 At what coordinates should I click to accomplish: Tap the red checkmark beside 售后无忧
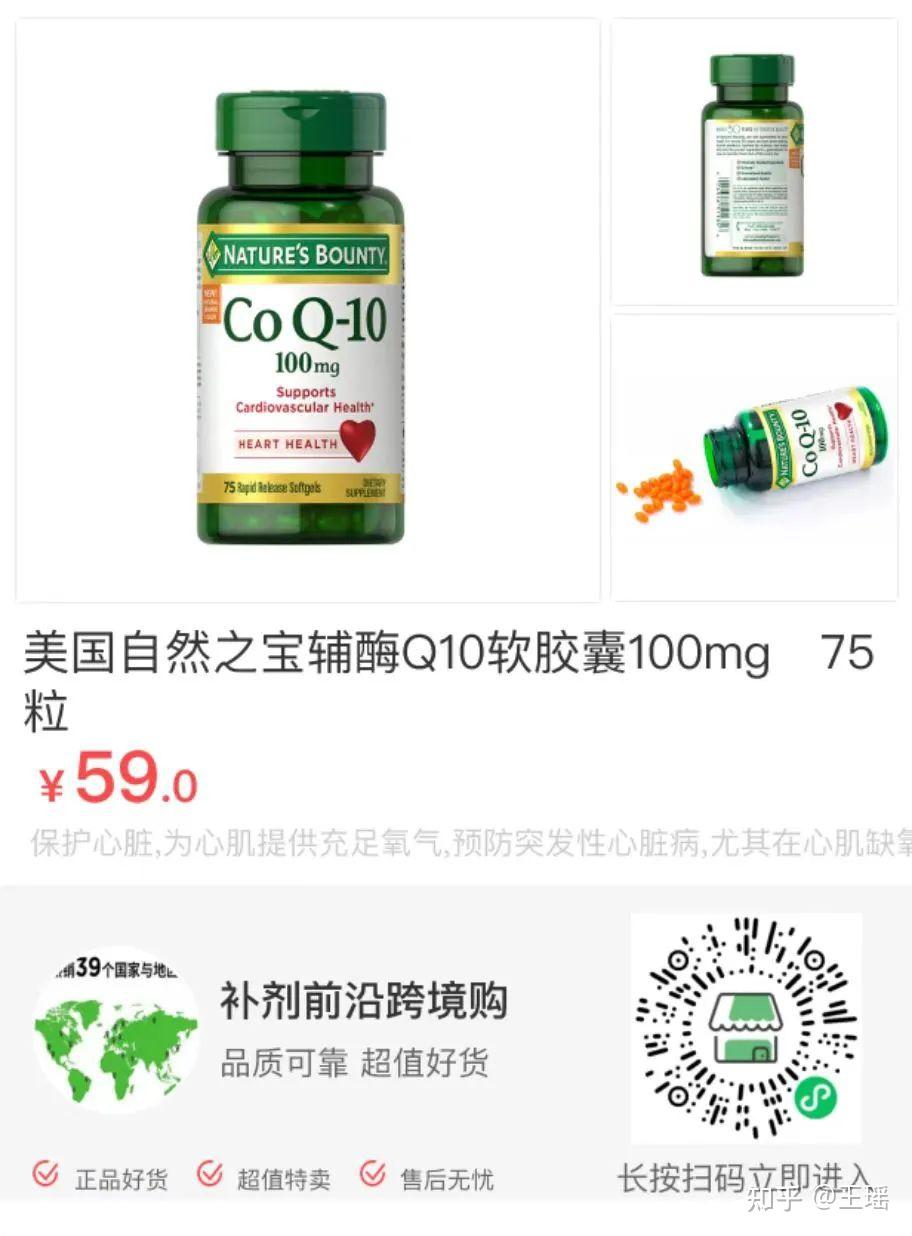372,1179
